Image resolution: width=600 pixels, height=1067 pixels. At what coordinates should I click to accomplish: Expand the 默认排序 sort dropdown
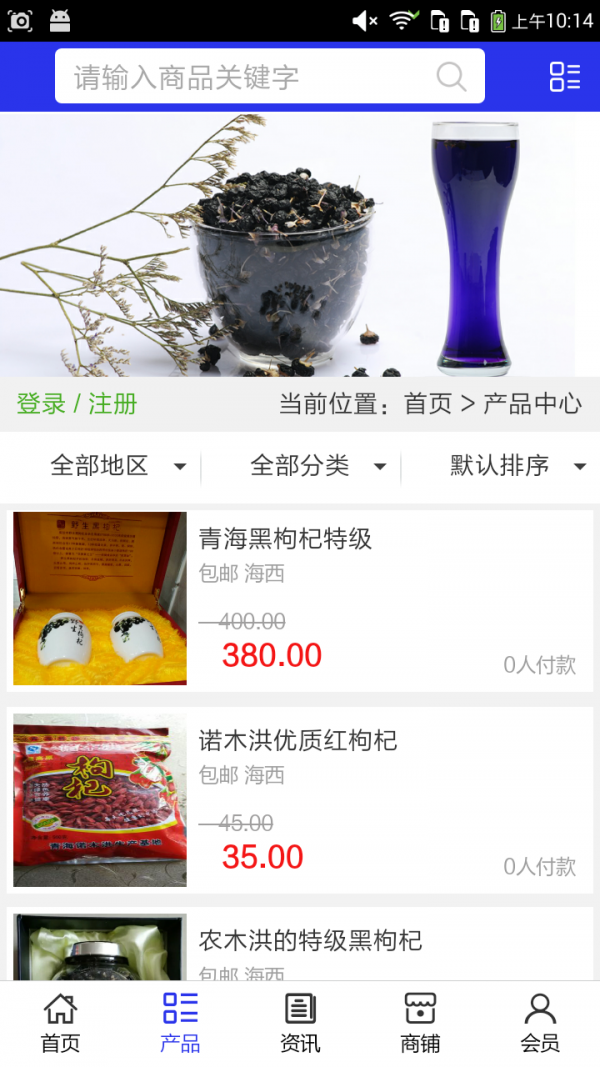point(517,466)
